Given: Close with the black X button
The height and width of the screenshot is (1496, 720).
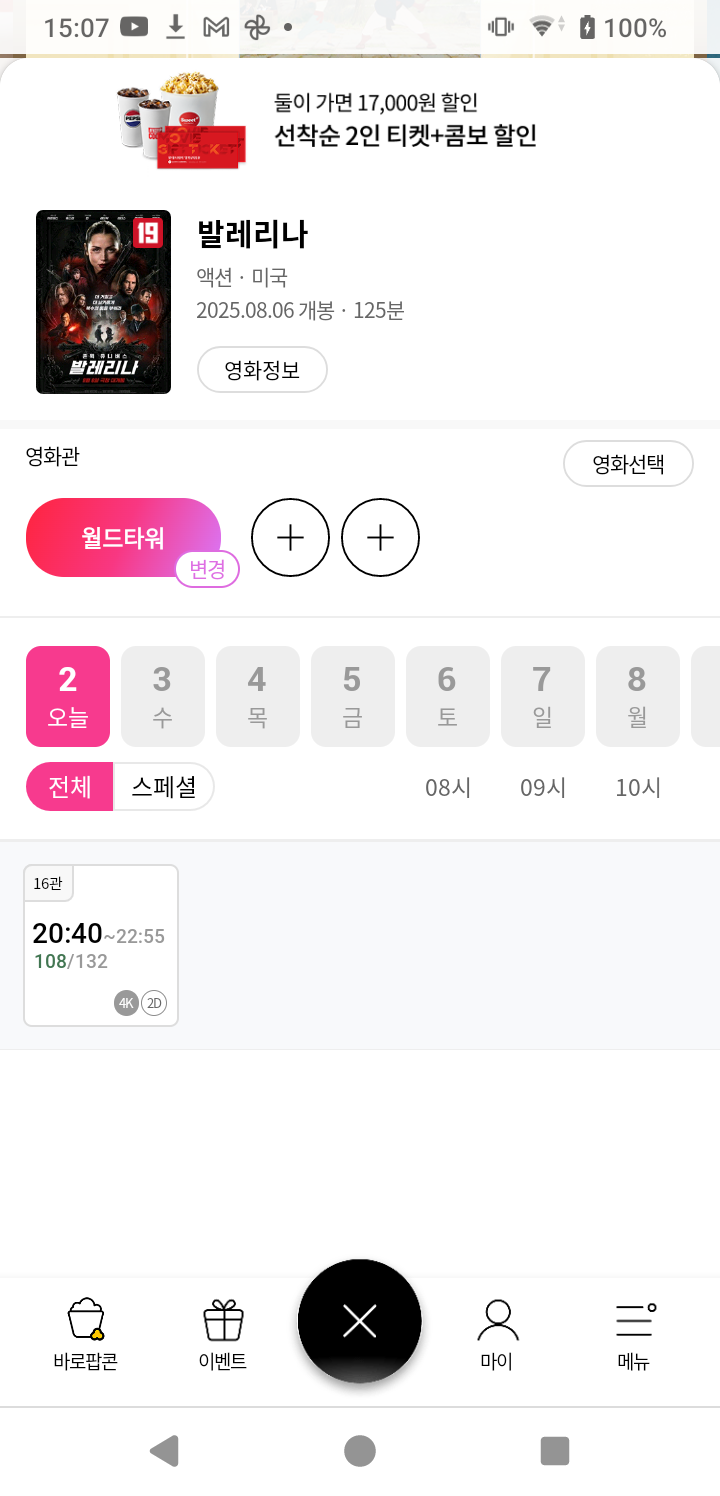Looking at the screenshot, I should [360, 1321].
